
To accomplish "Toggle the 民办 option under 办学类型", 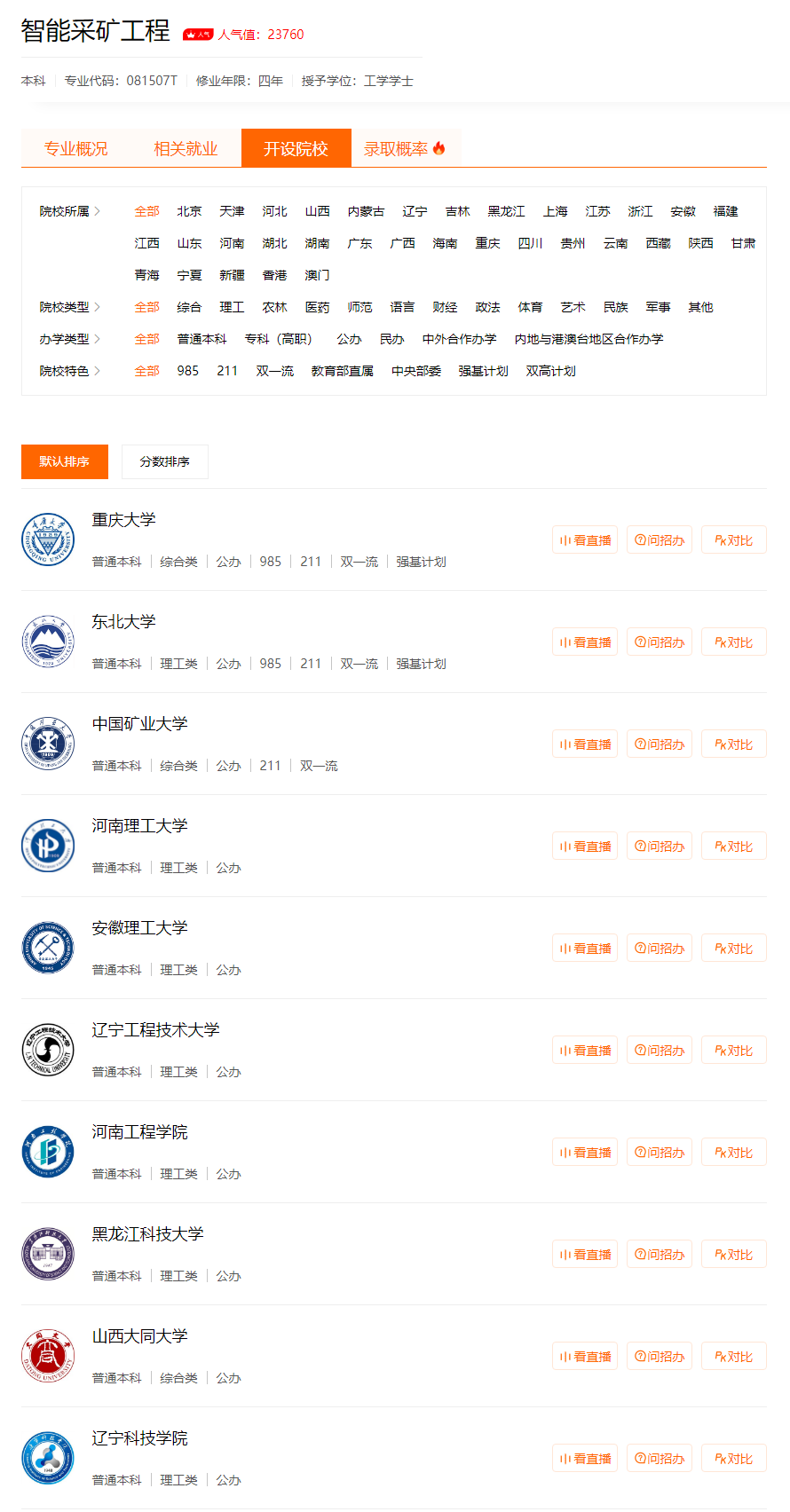I will (x=391, y=339).
